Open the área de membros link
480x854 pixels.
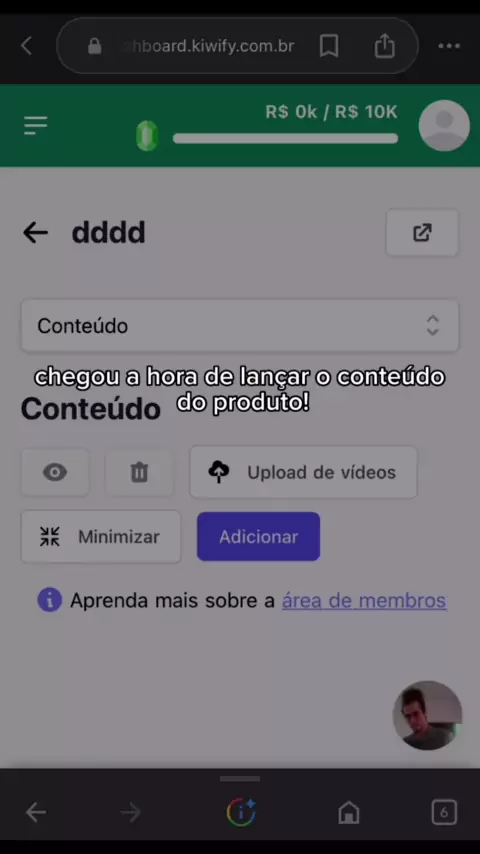(x=364, y=601)
